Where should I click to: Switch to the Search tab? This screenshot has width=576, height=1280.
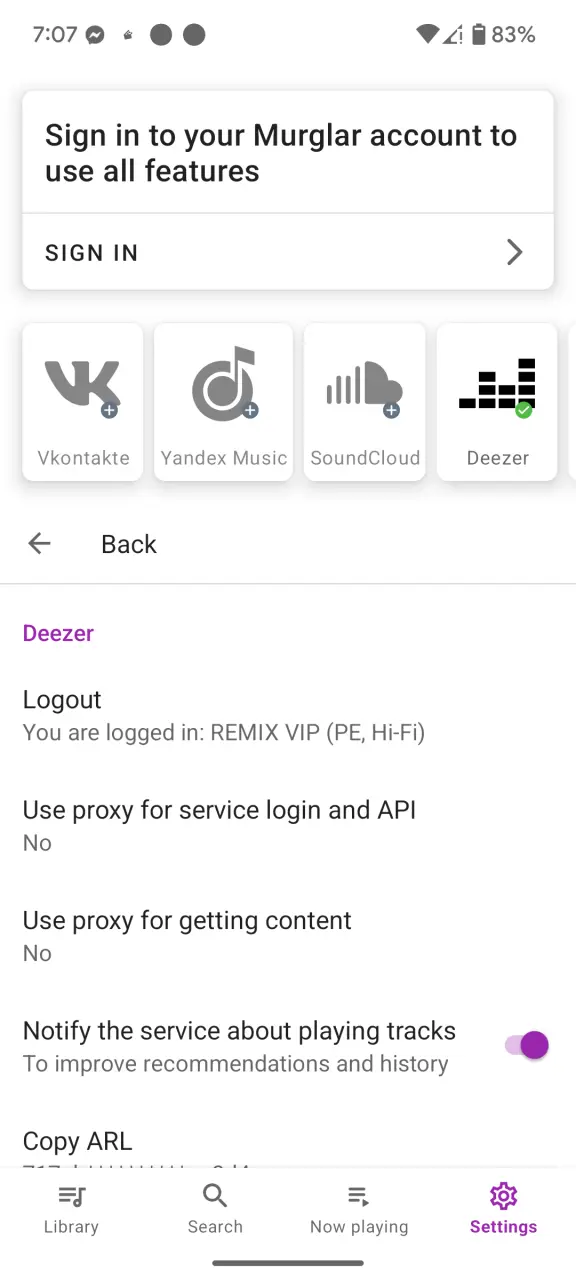(x=215, y=1210)
